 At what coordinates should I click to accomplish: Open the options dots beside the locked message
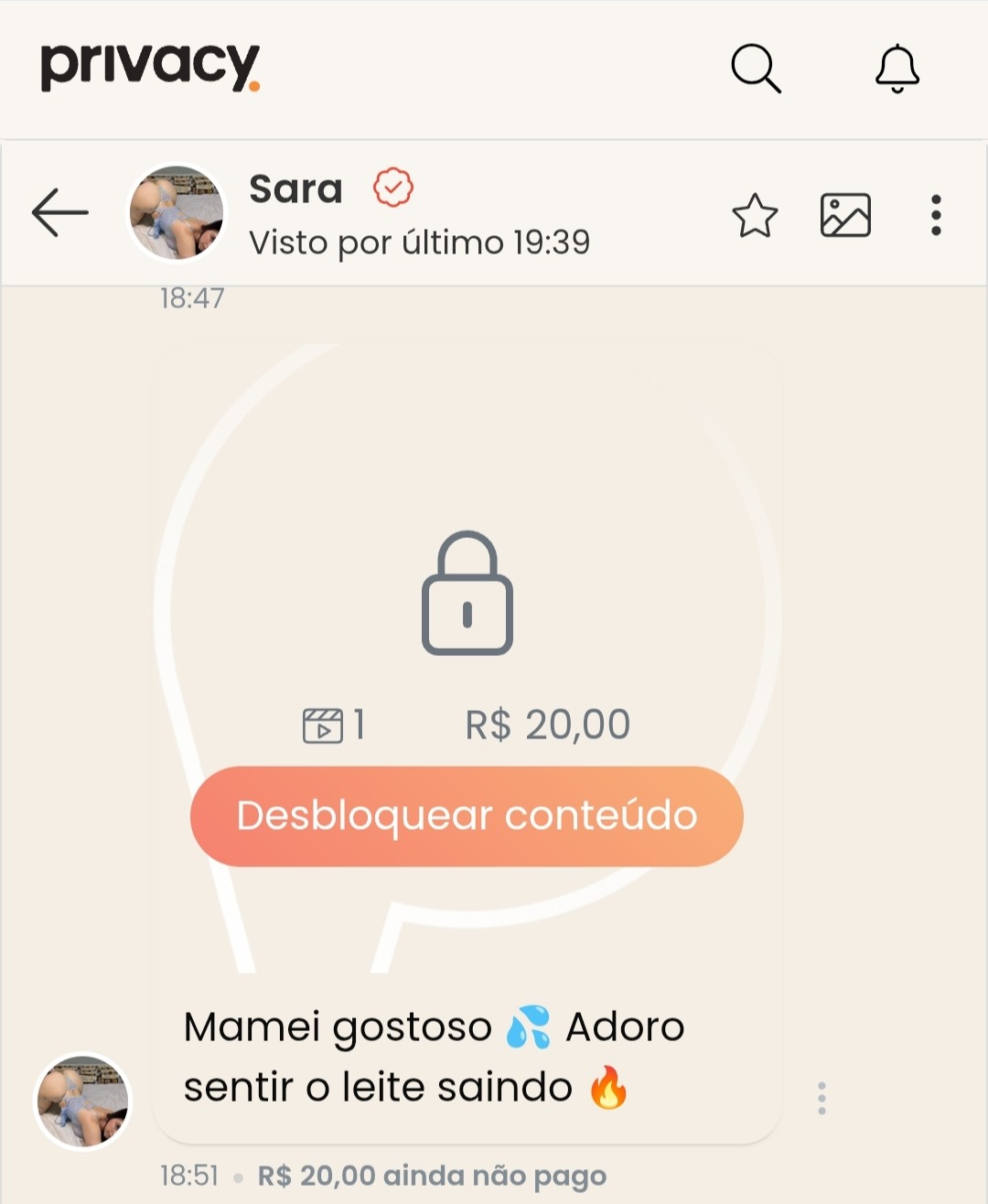tap(822, 1098)
